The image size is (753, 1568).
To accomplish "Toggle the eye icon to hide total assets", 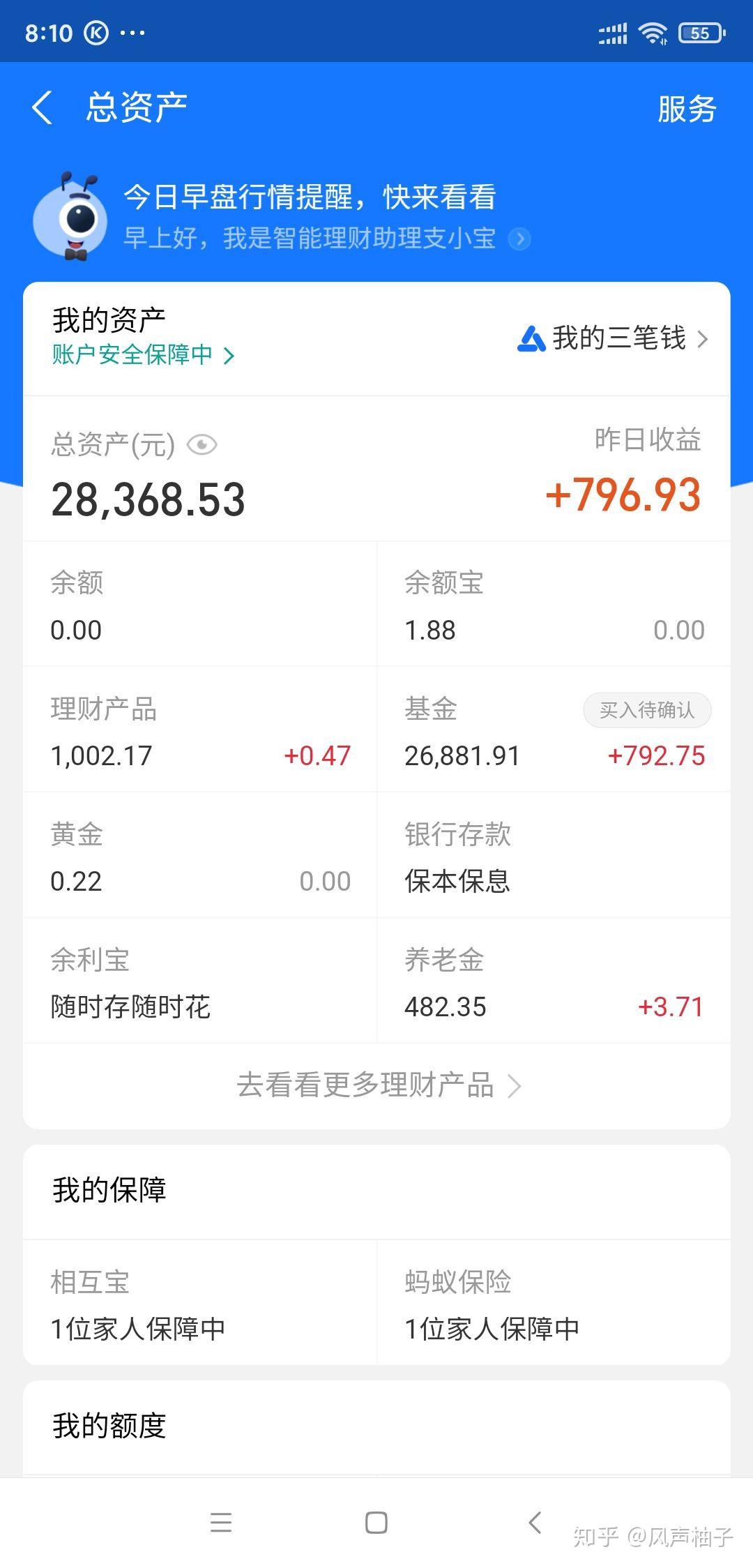I will (x=201, y=444).
